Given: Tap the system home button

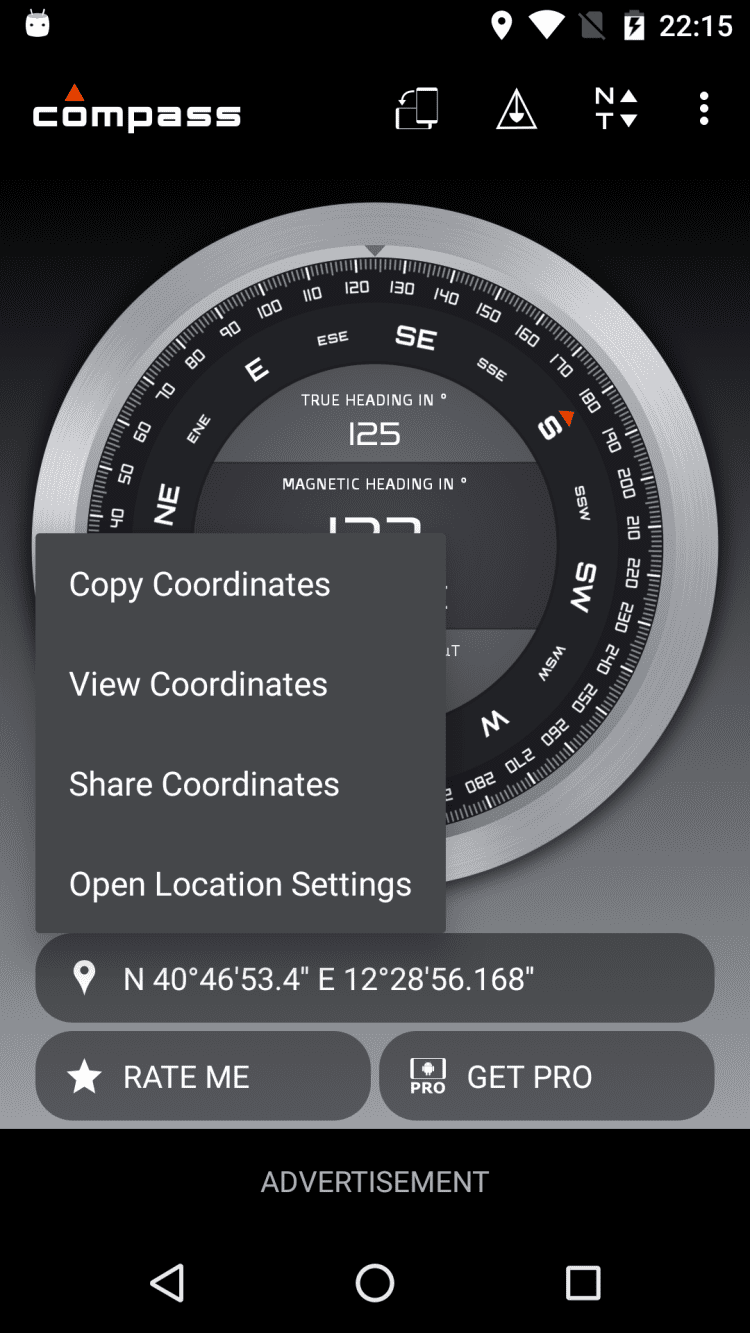Looking at the screenshot, I should pyautogui.click(x=375, y=1282).
